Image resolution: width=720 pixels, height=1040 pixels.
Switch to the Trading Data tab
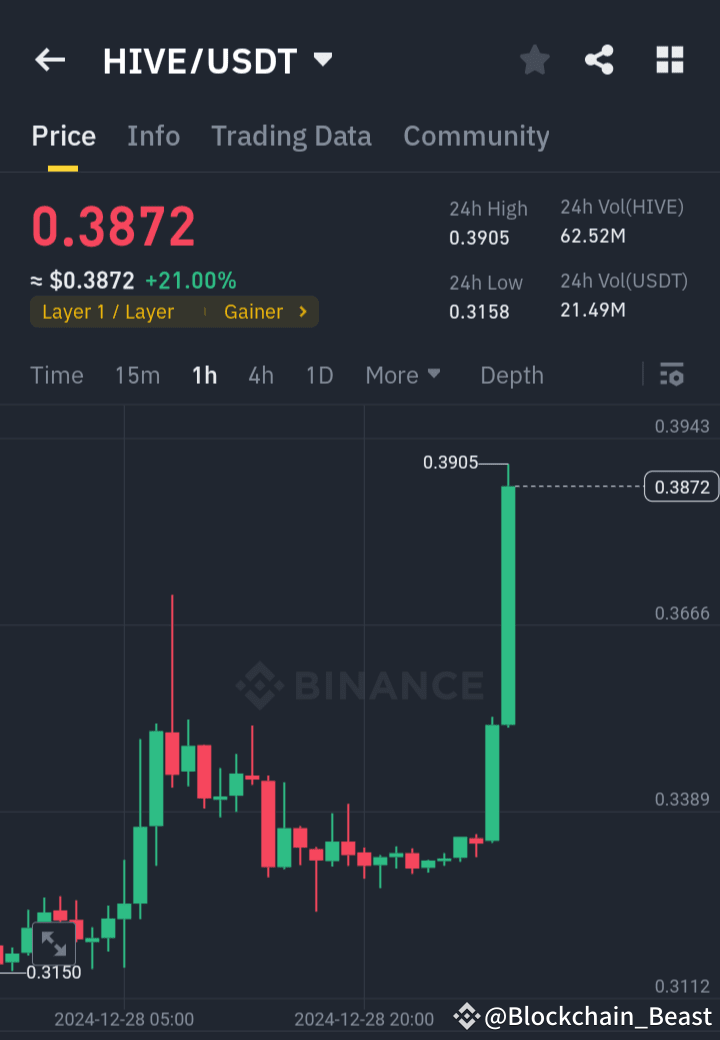pos(291,136)
